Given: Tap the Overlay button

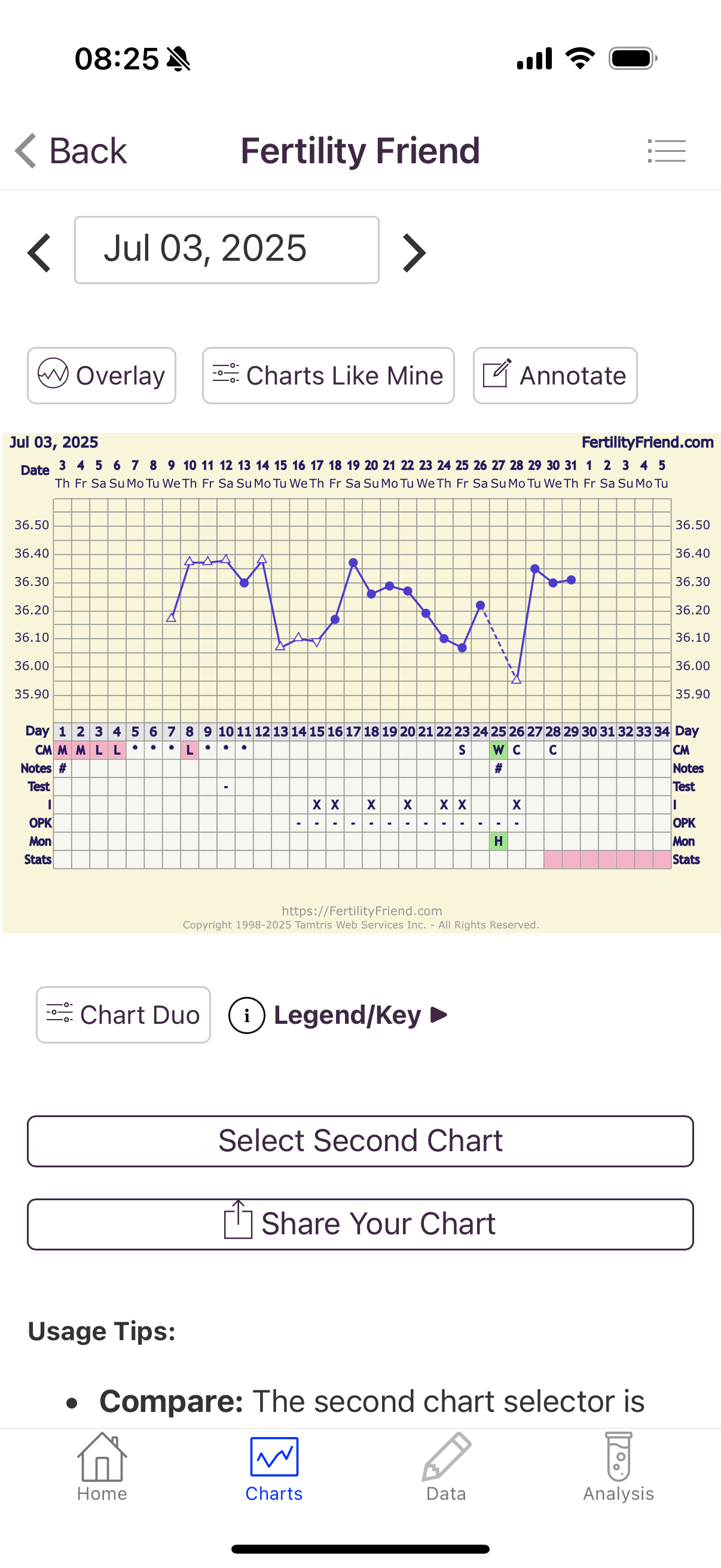Looking at the screenshot, I should click(102, 376).
